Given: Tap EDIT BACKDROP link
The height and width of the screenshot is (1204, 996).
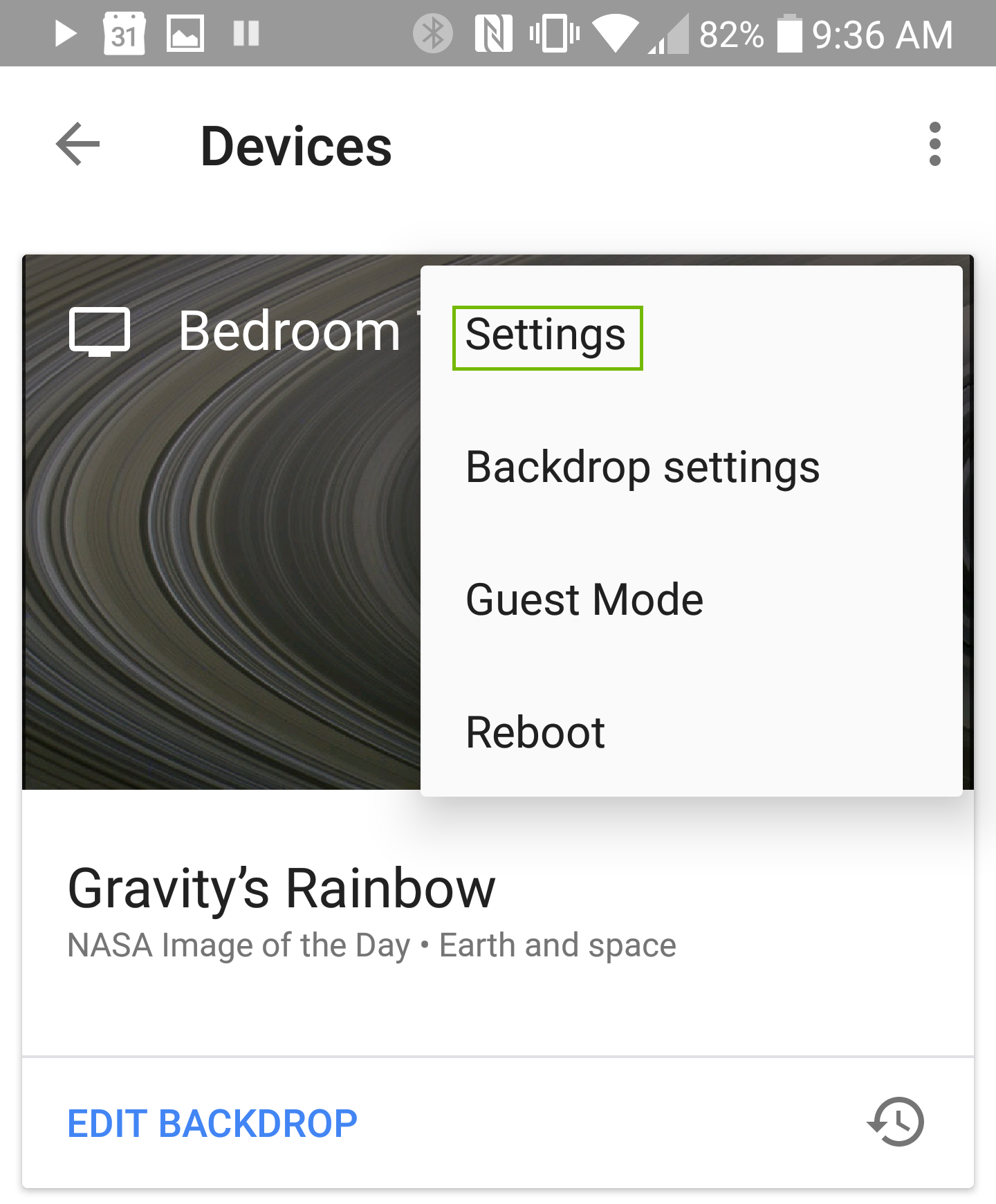Looking at the screenshot, I should (x=212, y=1120).
